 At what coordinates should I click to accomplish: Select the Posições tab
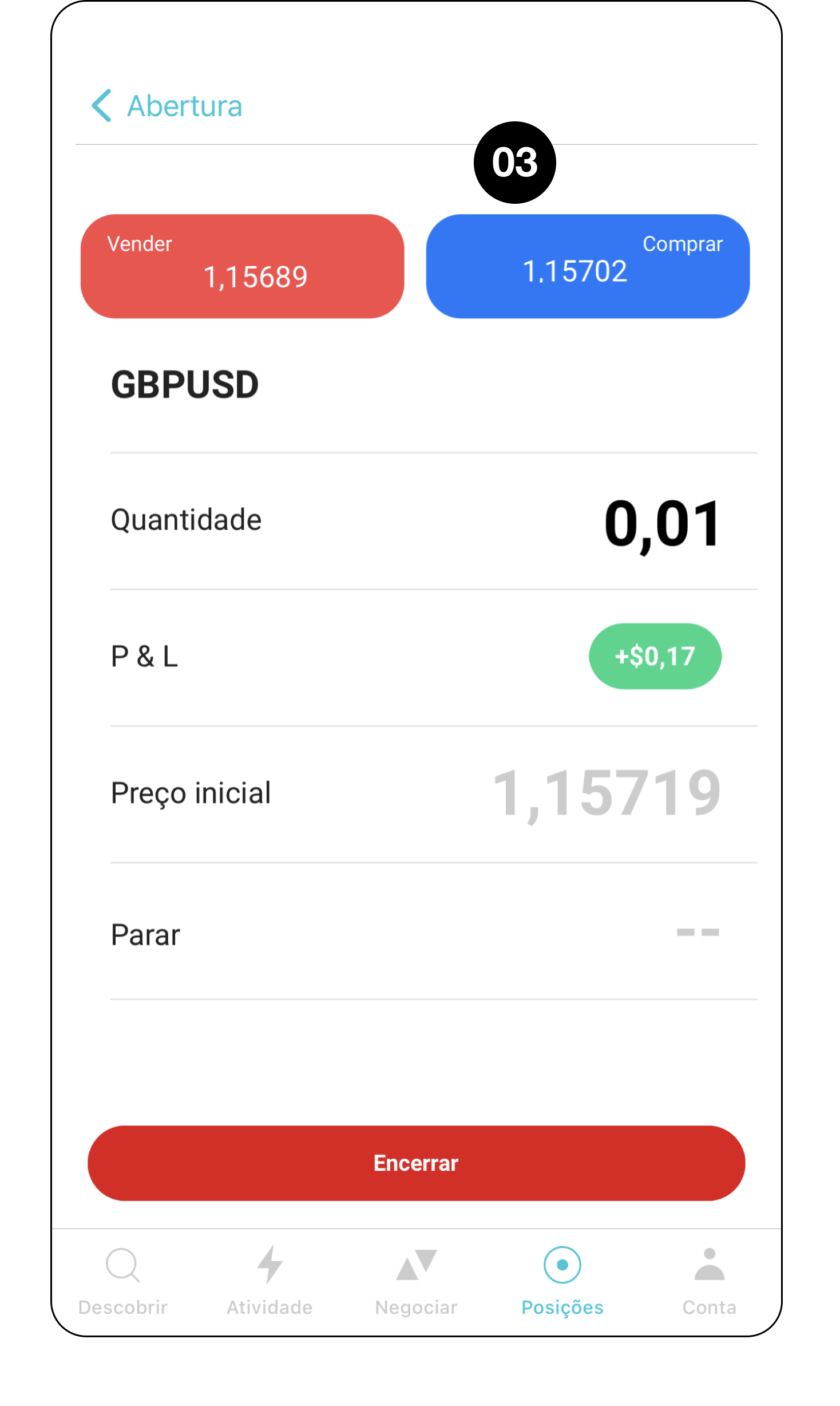(x=562, y=1280)
